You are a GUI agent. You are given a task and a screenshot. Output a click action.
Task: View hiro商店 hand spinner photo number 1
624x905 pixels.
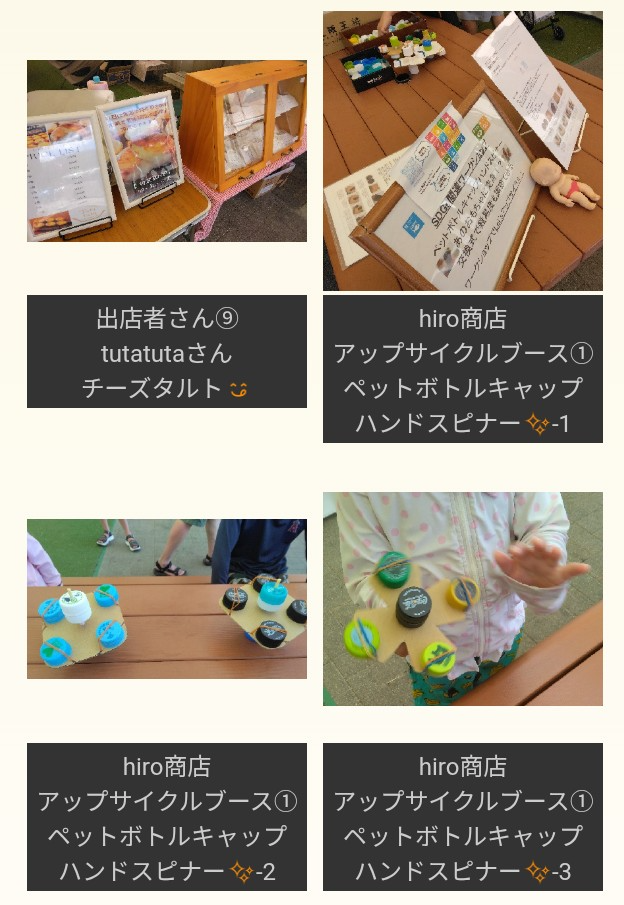(462, 151)
